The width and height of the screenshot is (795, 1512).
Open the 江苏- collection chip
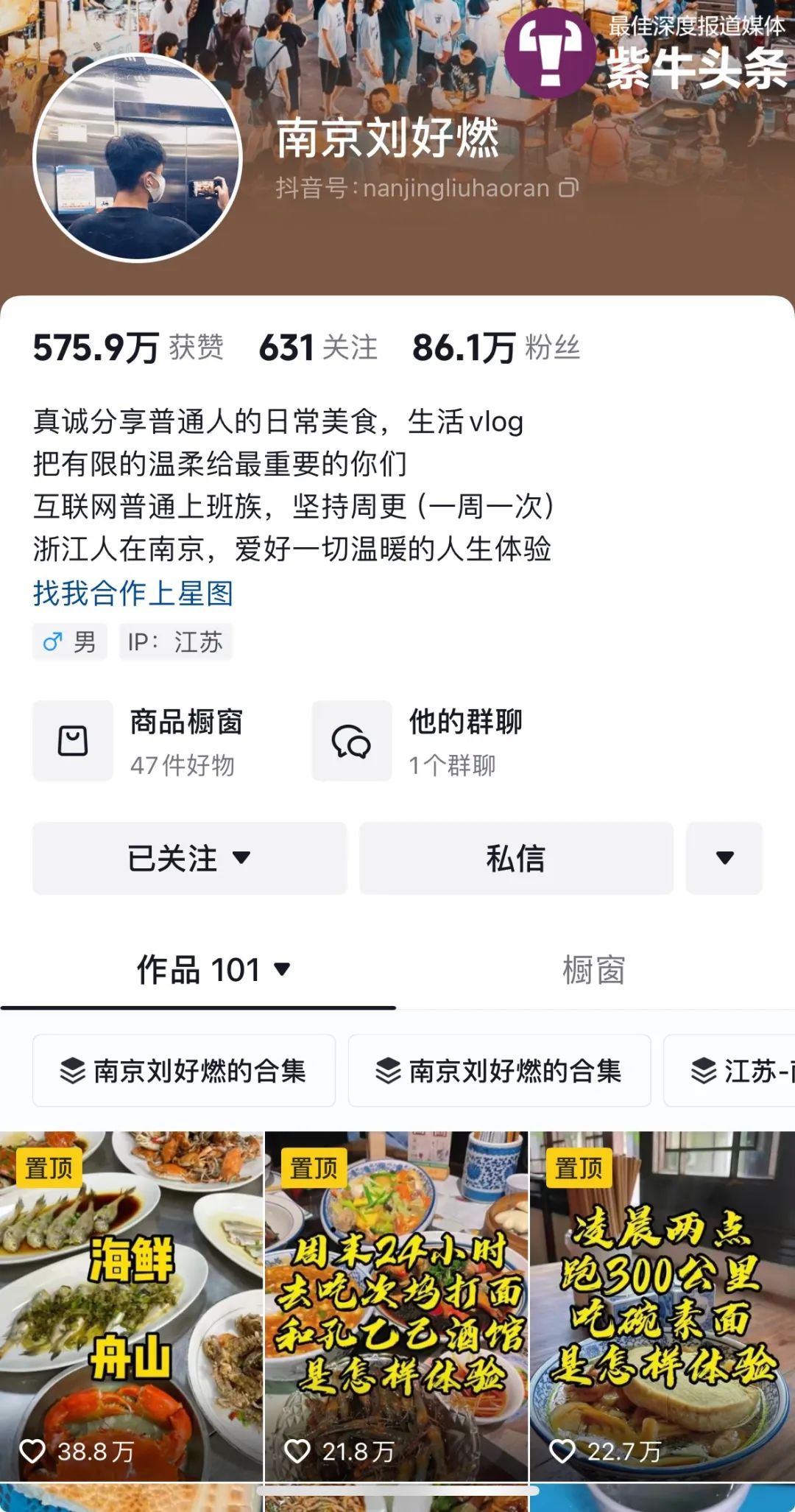click(736, 1070)
